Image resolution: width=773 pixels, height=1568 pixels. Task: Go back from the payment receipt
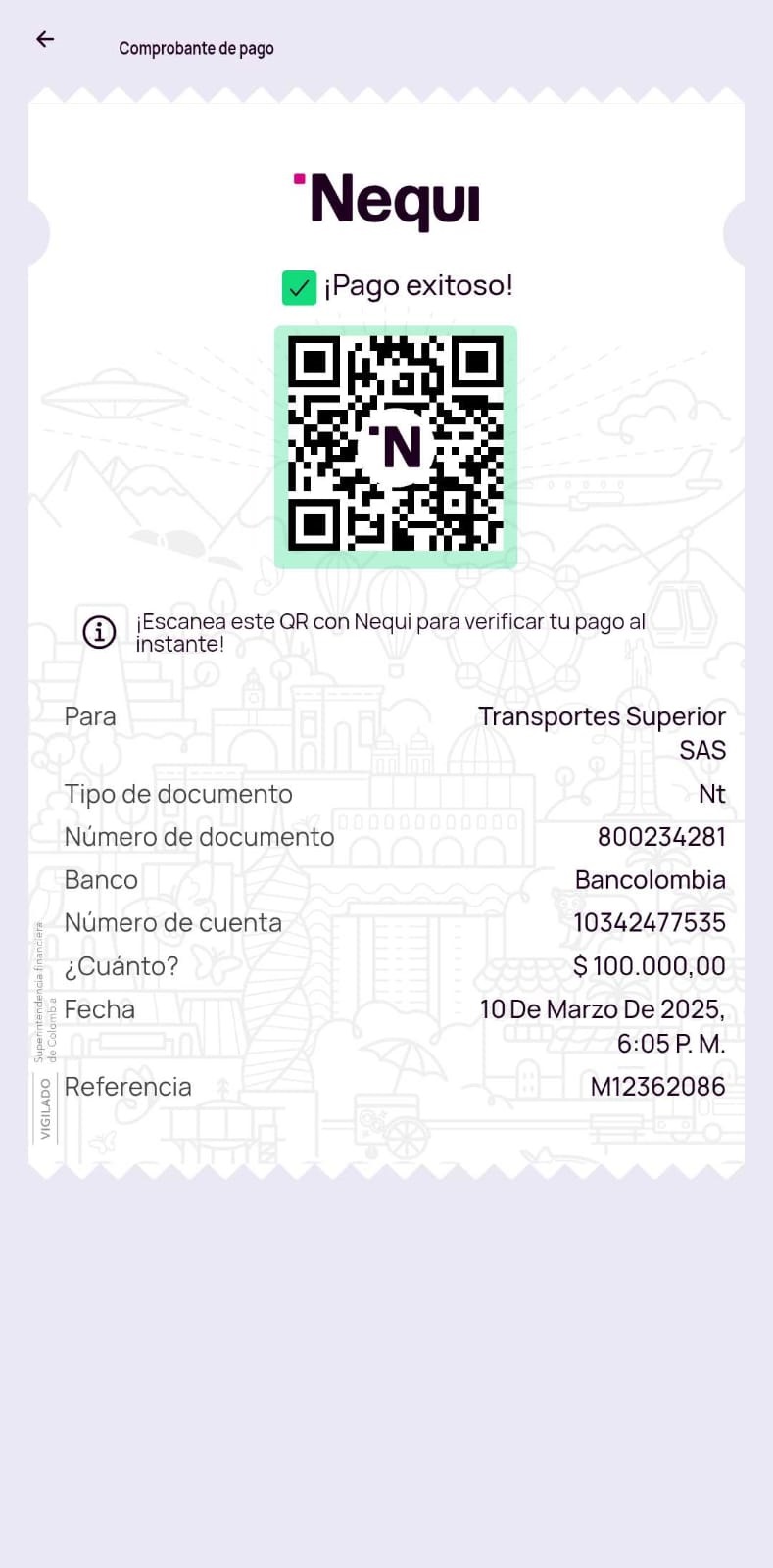click(45, 39)
